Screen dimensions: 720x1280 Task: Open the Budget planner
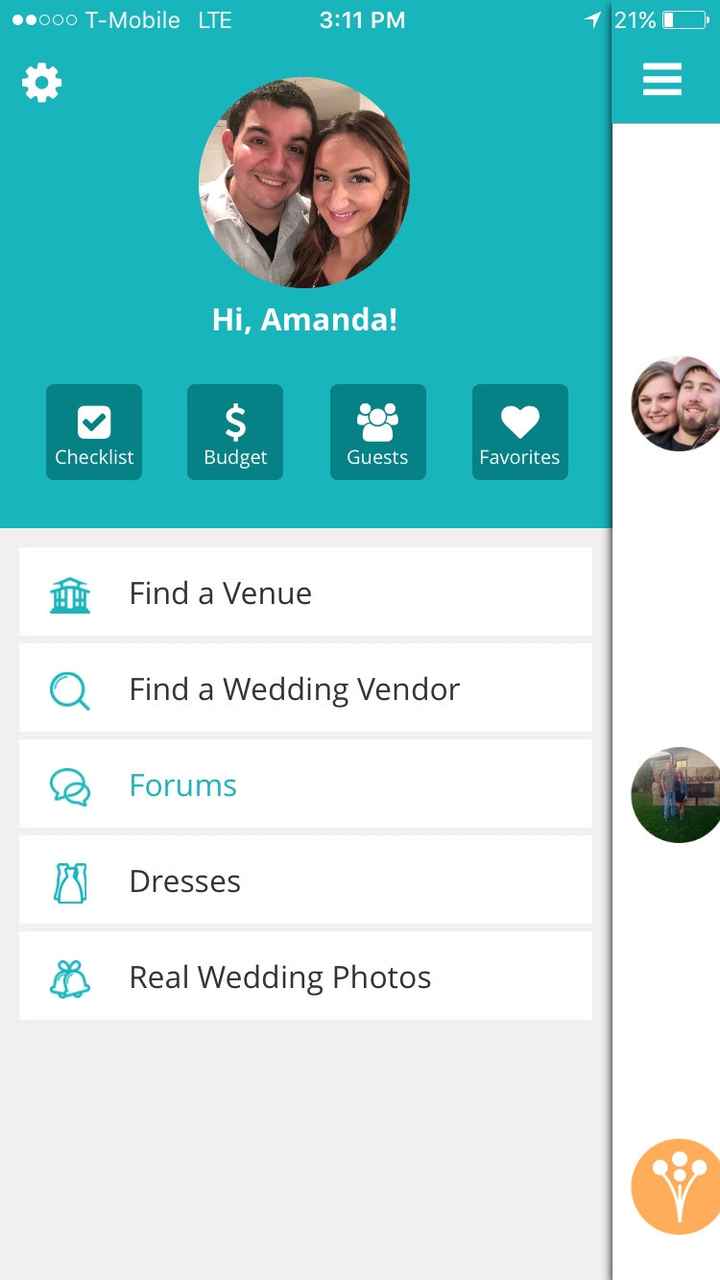pyautogui.click(x=235, y=432)
